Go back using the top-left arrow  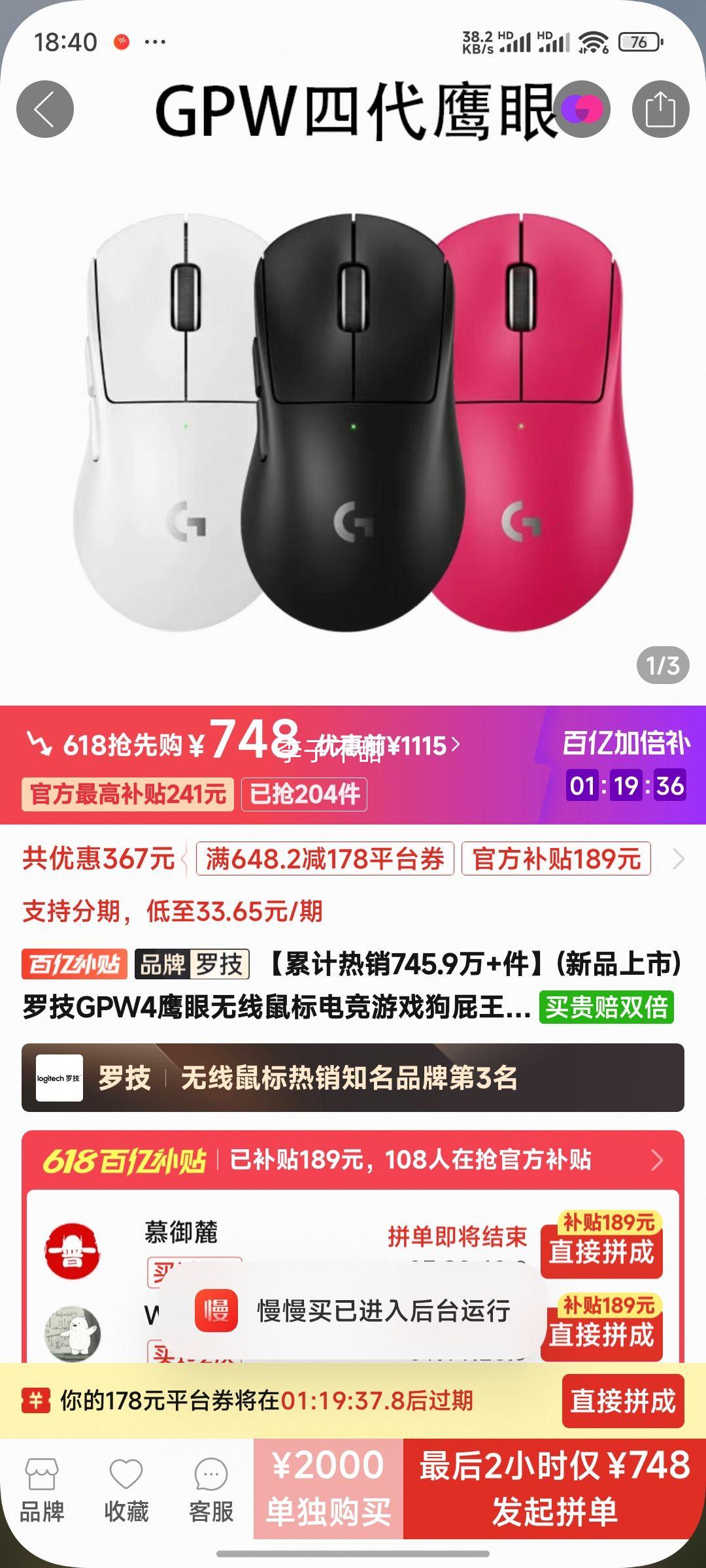(44, 109)
